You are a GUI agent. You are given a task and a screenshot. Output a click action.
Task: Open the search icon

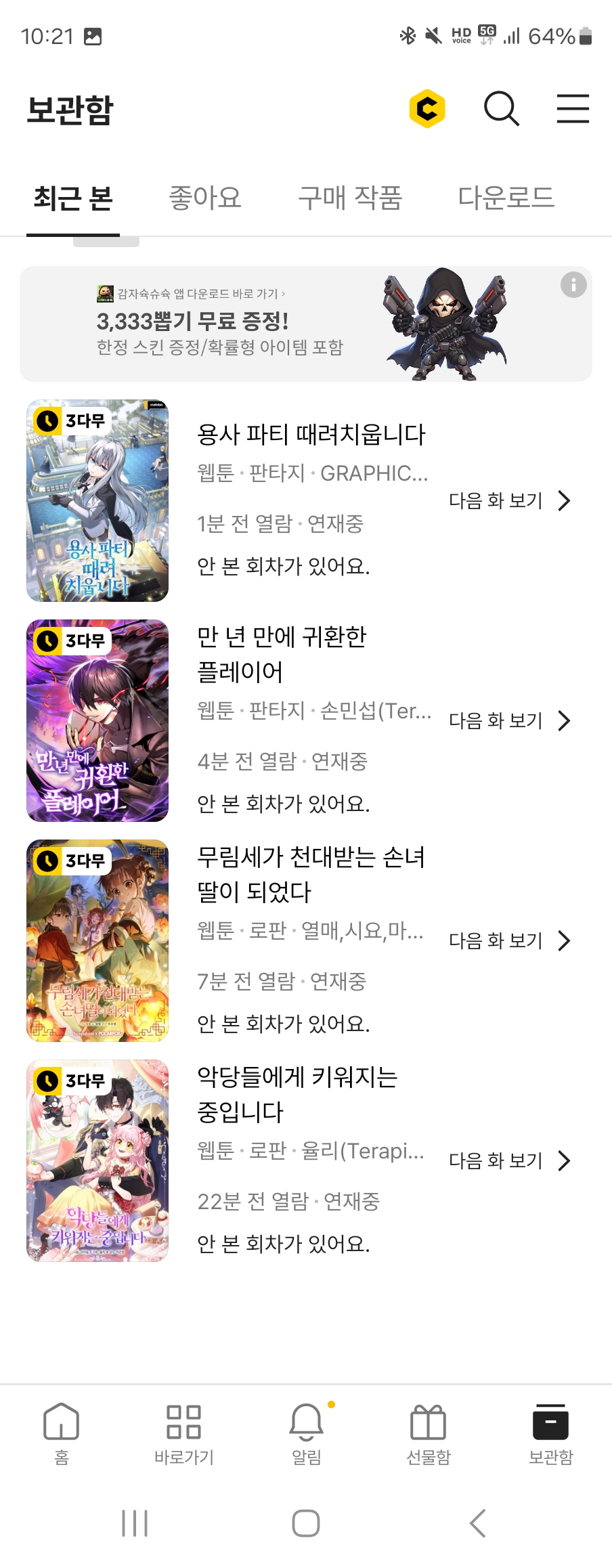coord(502,108)
